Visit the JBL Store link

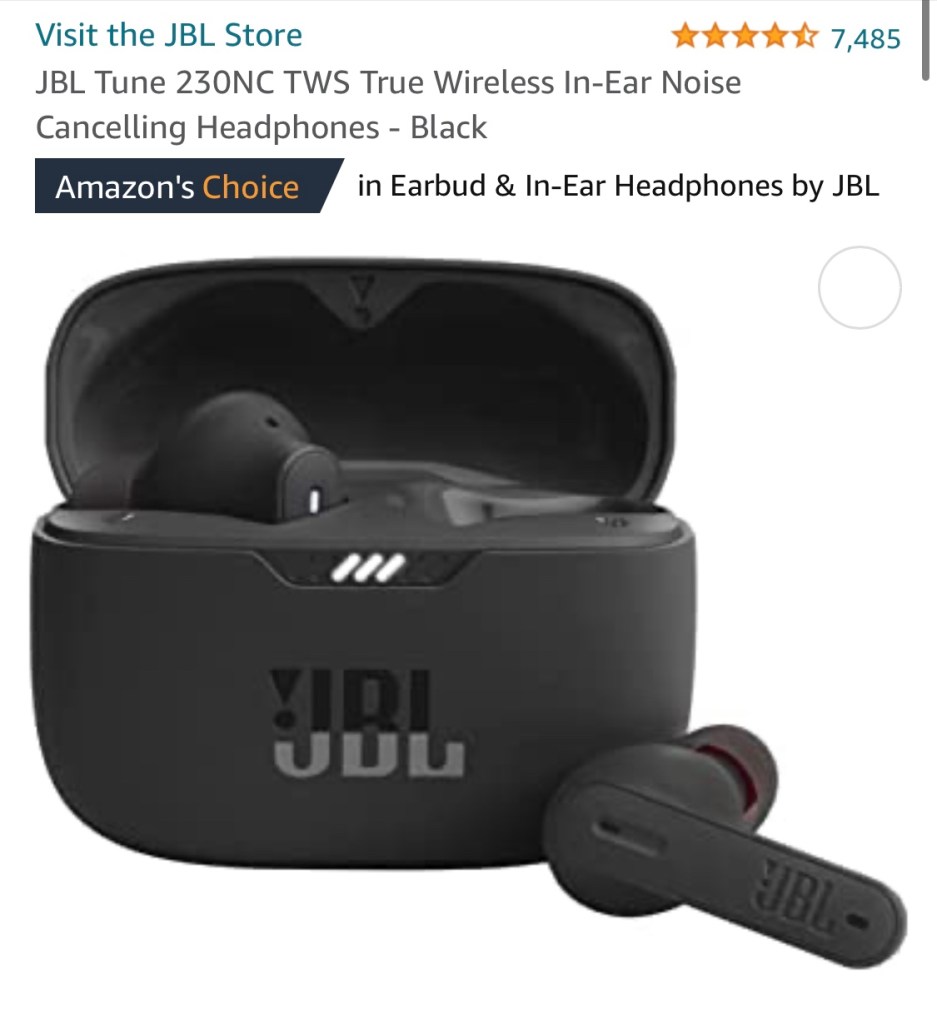click(168, 36)
